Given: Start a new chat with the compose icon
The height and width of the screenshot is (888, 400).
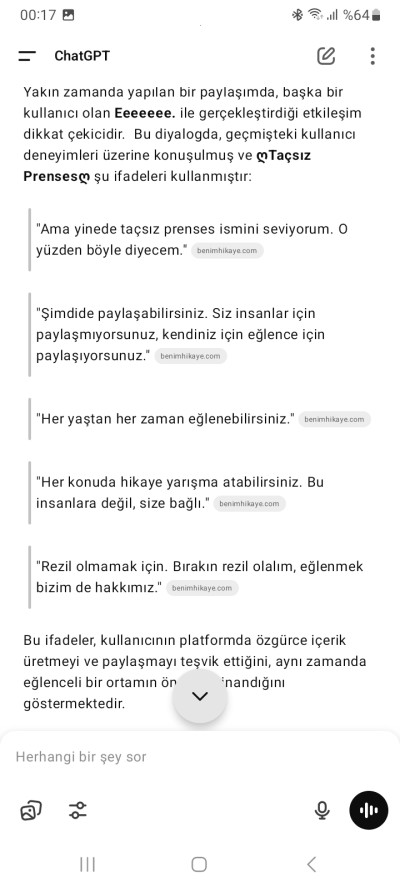Looking at the screenshot, I should (326, 56).
